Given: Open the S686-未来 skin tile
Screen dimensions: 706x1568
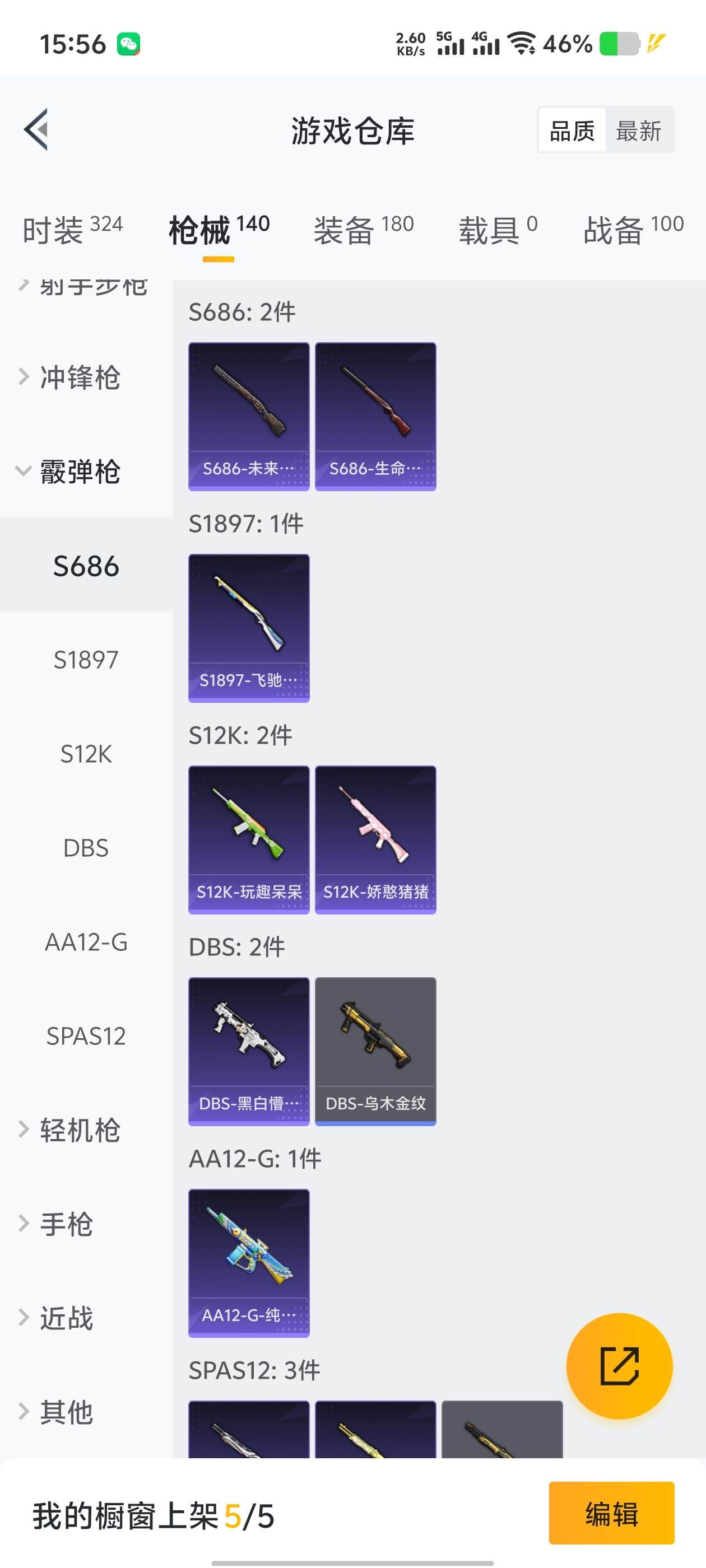Looking at the screenshot, I should pyautogui.click(x=249, y=416).
